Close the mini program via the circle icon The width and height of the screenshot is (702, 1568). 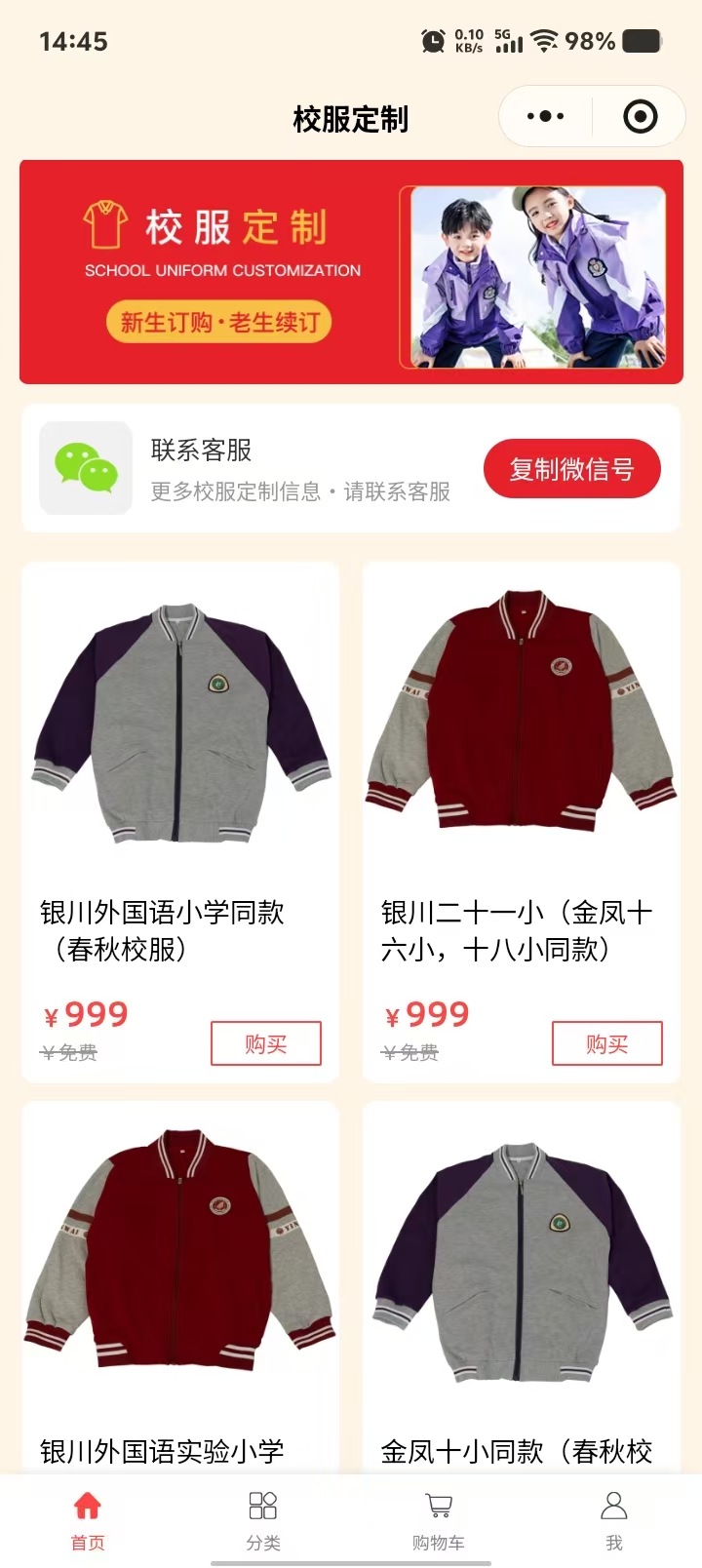coord(640,117)
